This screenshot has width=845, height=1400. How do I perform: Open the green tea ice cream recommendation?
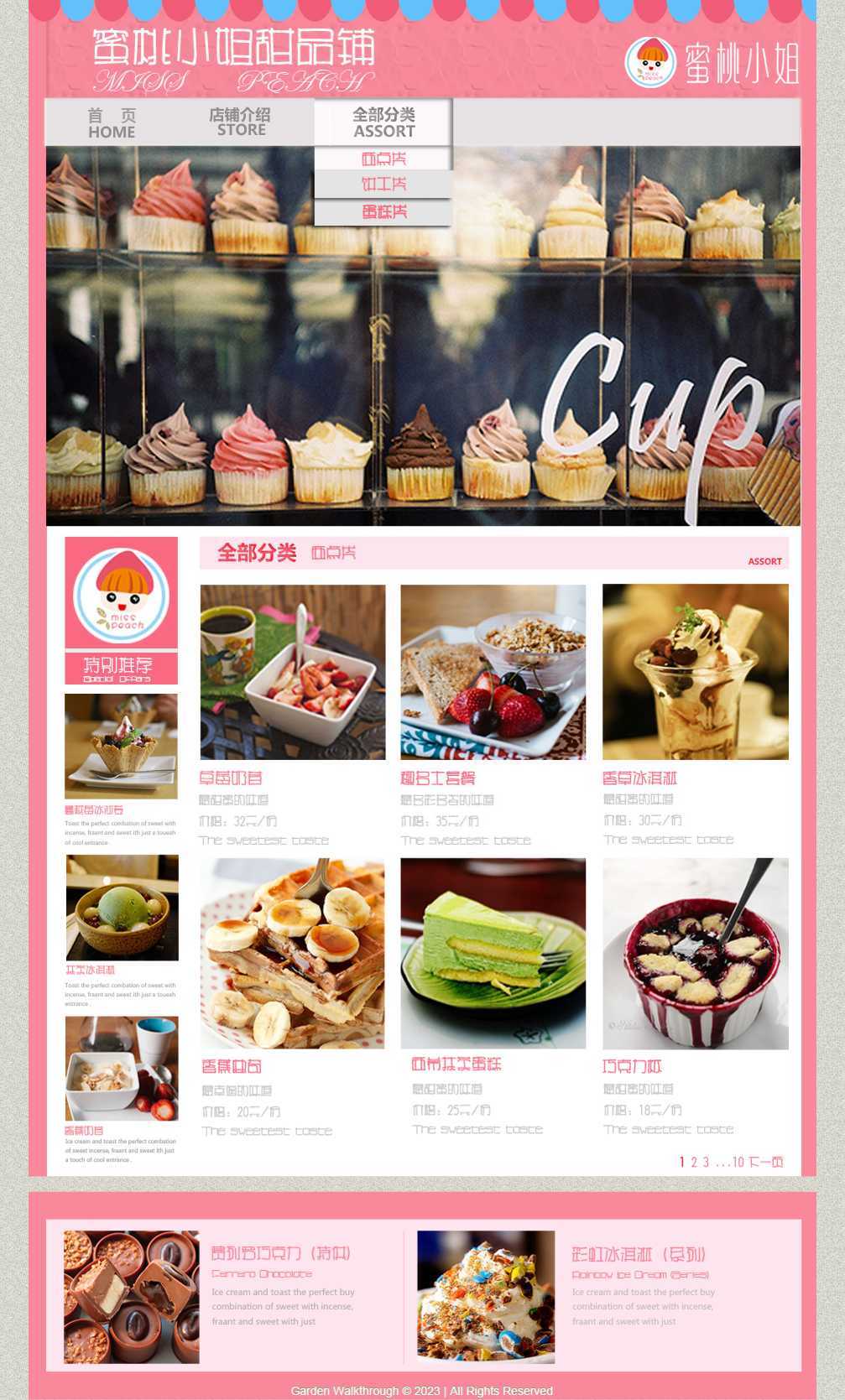coord(122,908)
